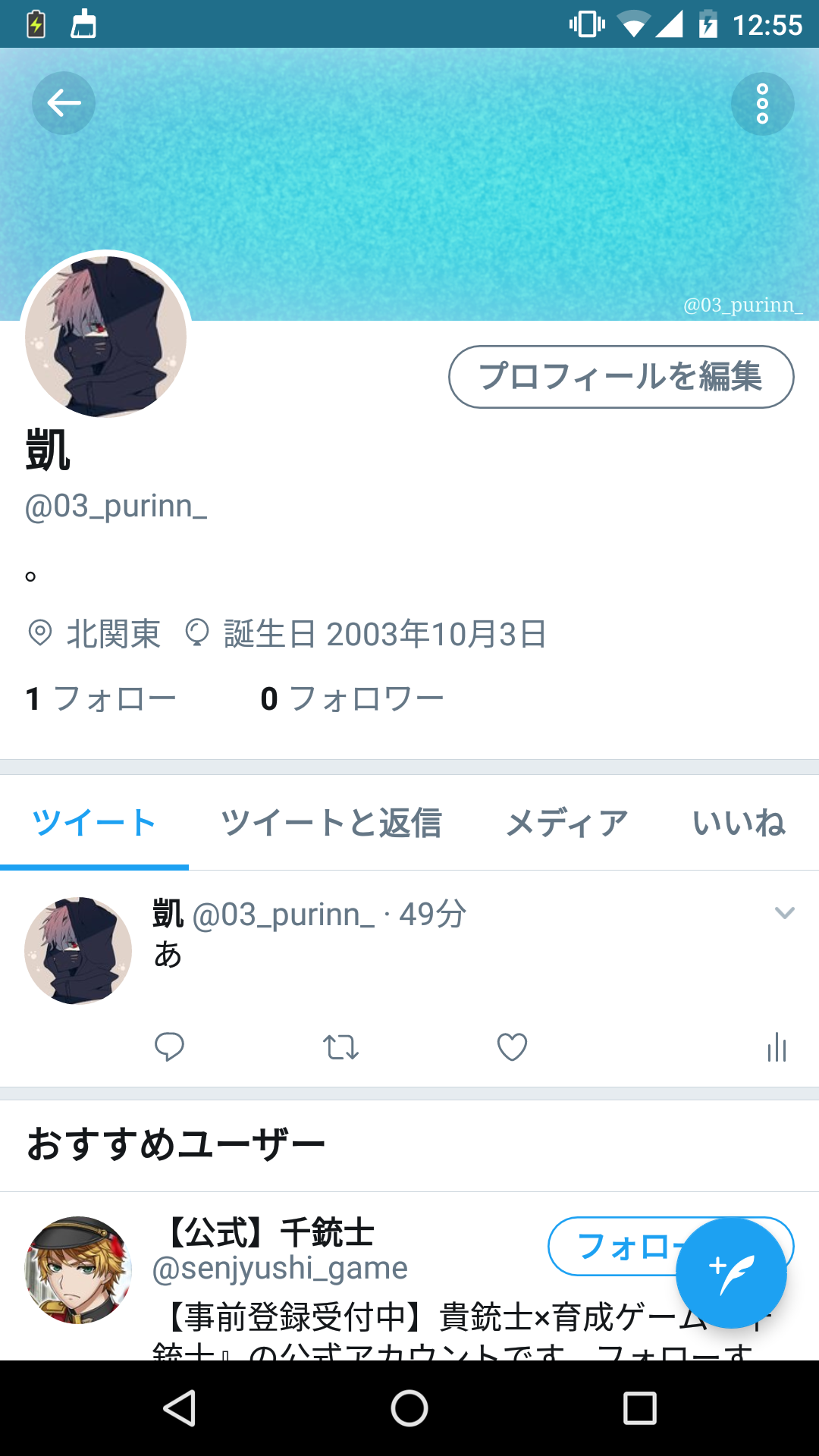The image size is (819, 1456).
Task: Switch to the いいね tab
Action: 739,823
